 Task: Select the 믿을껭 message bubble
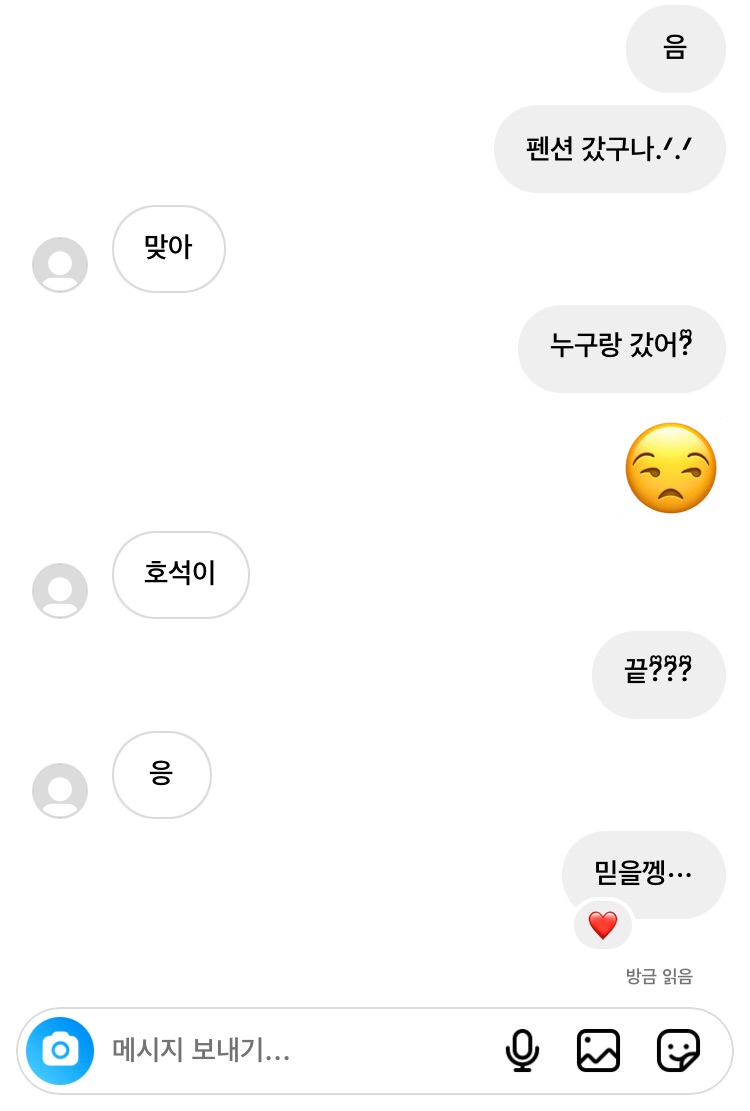(x=643, y=875)
